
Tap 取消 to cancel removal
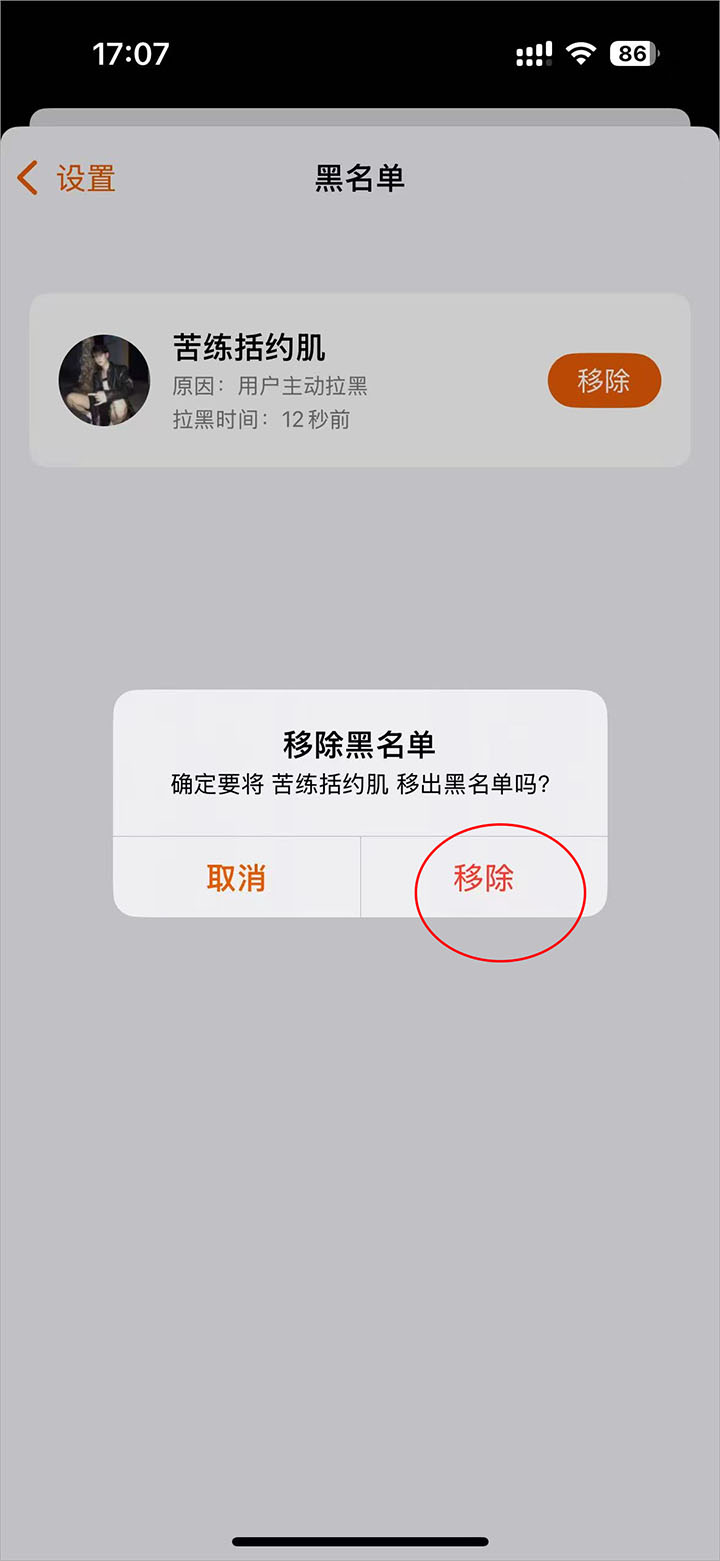coord(236,878)
